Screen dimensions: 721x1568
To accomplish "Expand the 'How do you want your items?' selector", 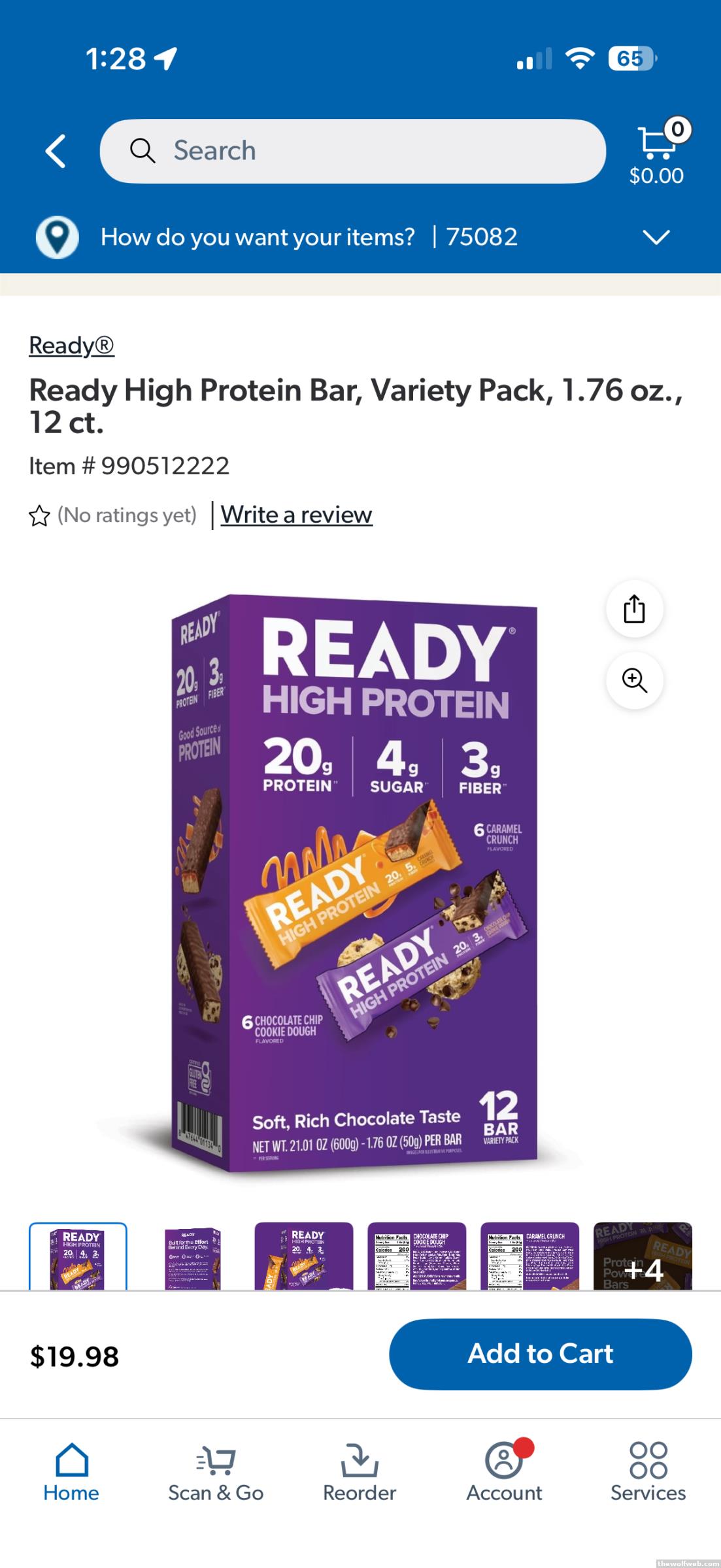I will (x=656, y=237).
